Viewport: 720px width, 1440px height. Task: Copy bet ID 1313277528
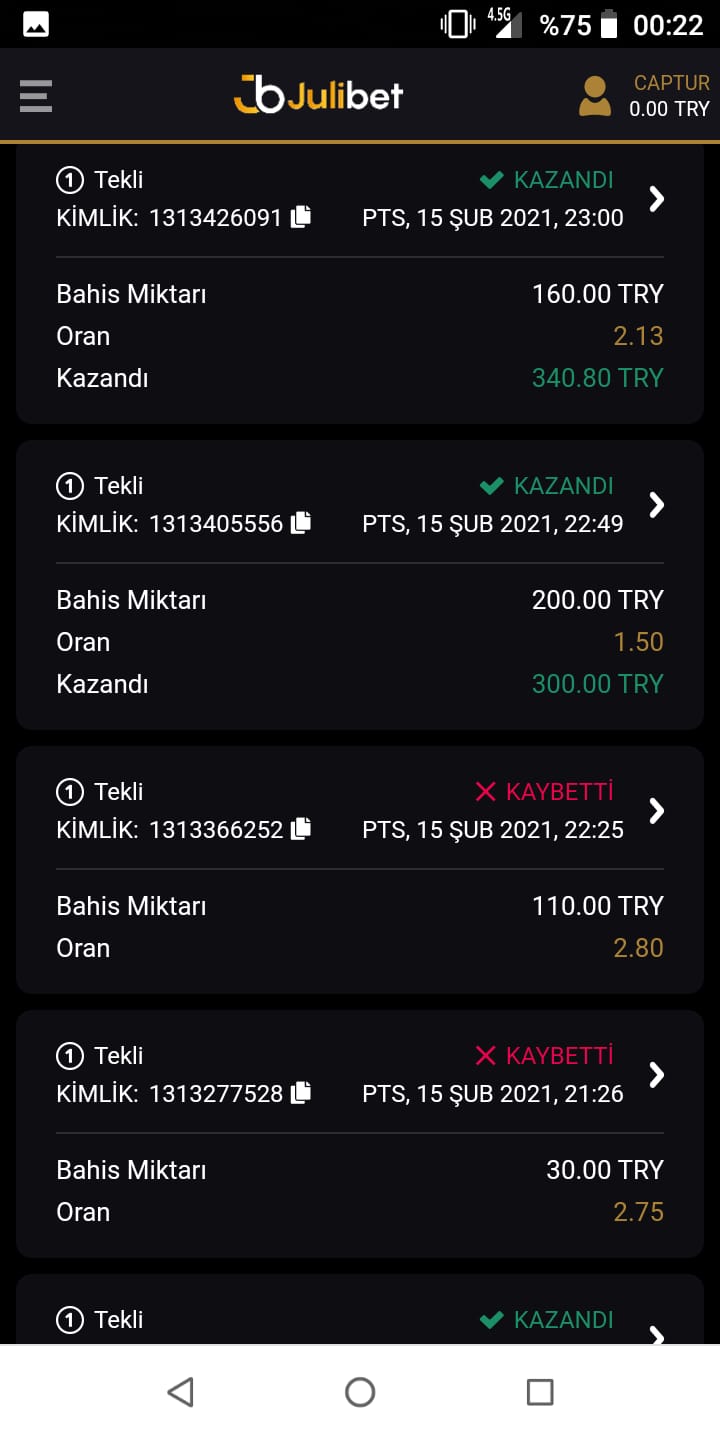[301, 1093]
